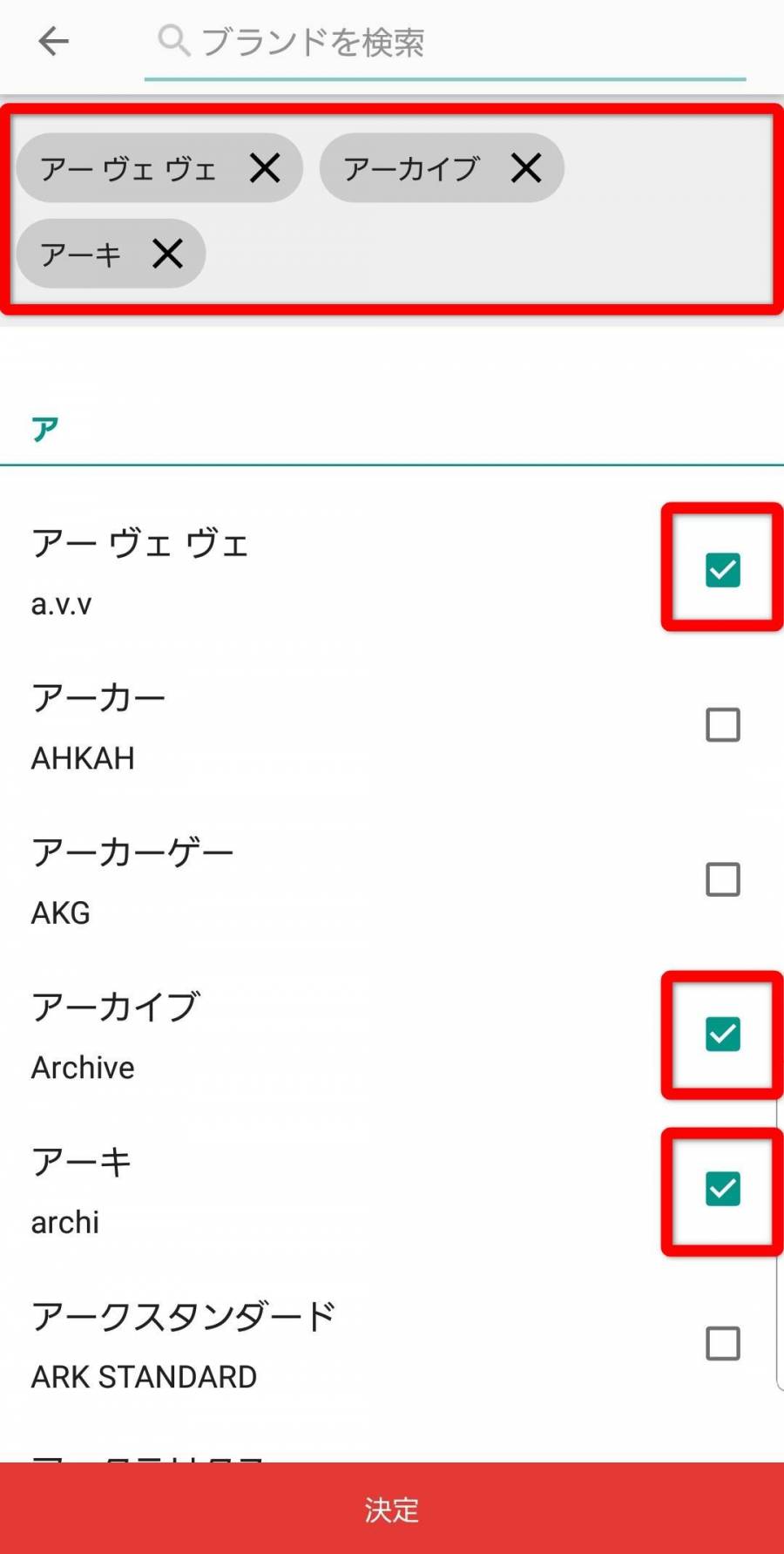Check the AHKAH brand checkbox
Image resolution: width=784 pixels, height=1554 pixels.
click(722, 724)
